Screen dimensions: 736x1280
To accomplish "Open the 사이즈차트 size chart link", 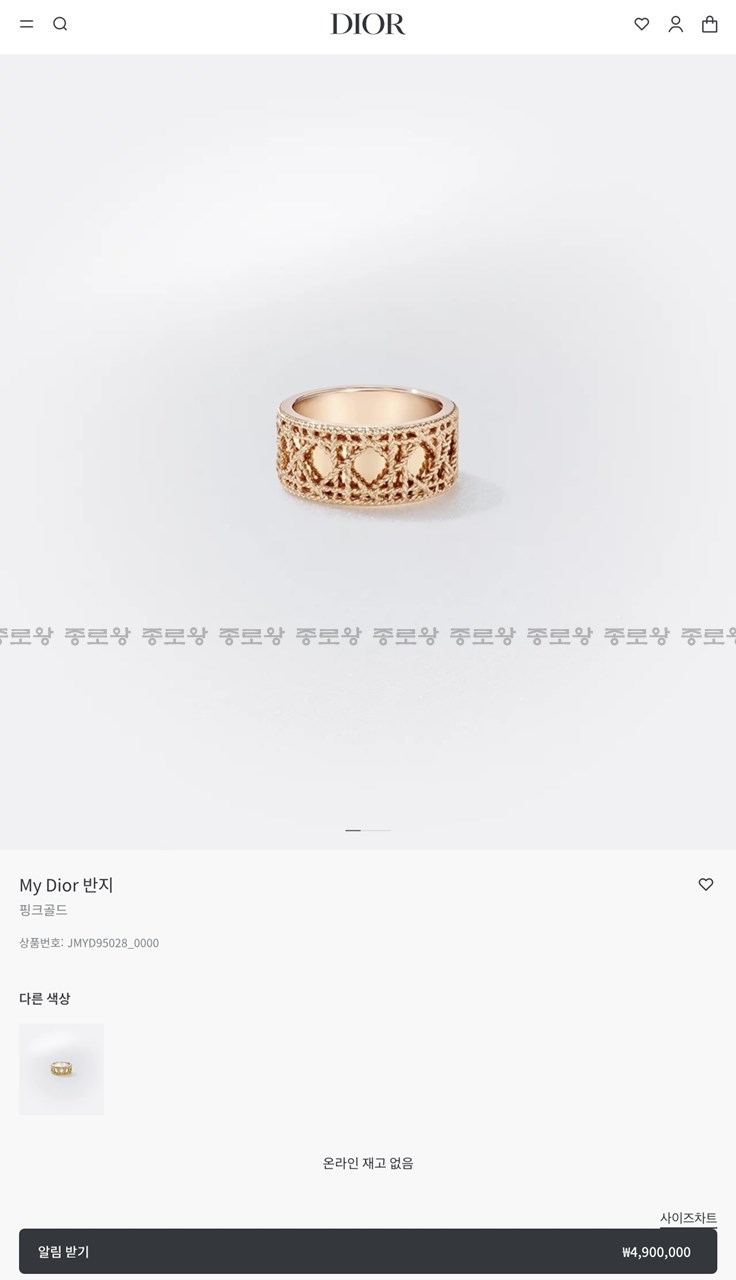I will (688, 1218).
